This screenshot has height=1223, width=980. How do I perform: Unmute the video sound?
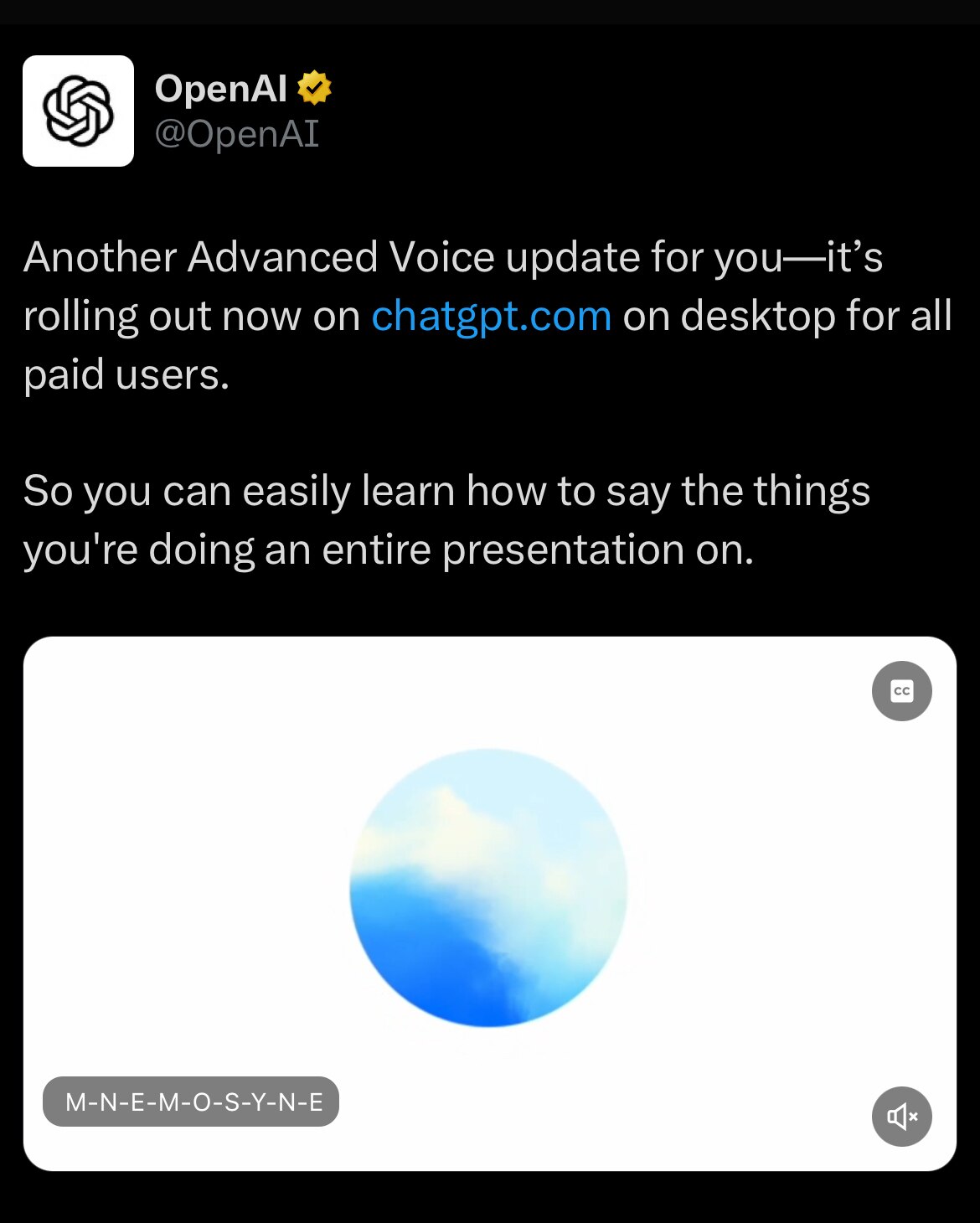[901, 1116]
